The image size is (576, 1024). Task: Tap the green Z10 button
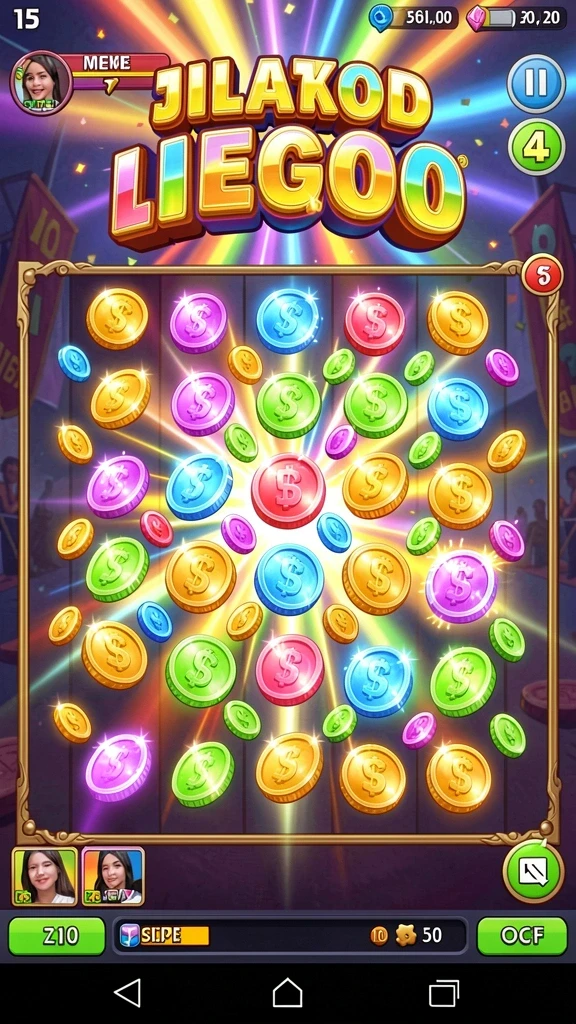coord(56,936)
